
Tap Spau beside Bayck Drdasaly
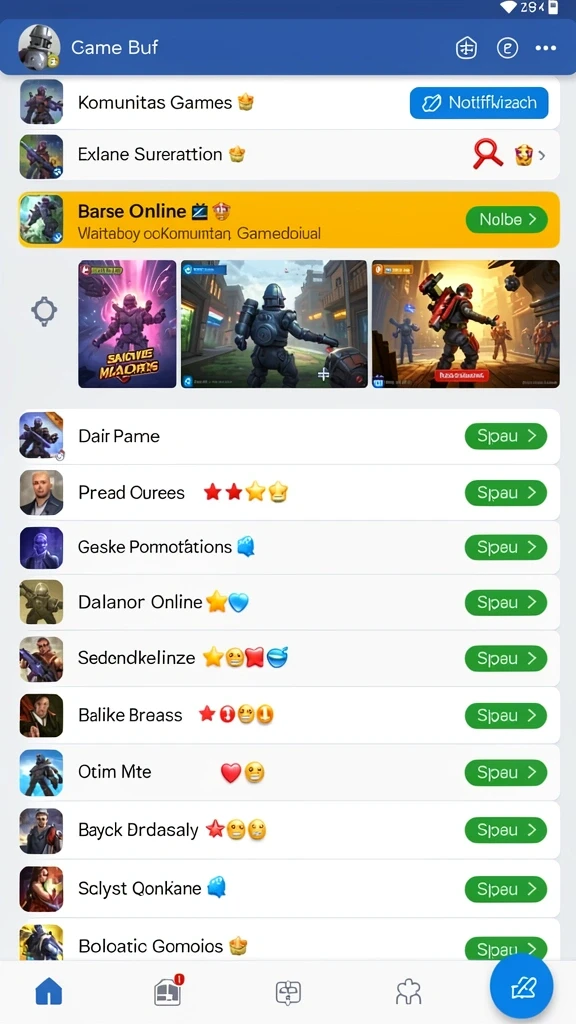[505, 830]
